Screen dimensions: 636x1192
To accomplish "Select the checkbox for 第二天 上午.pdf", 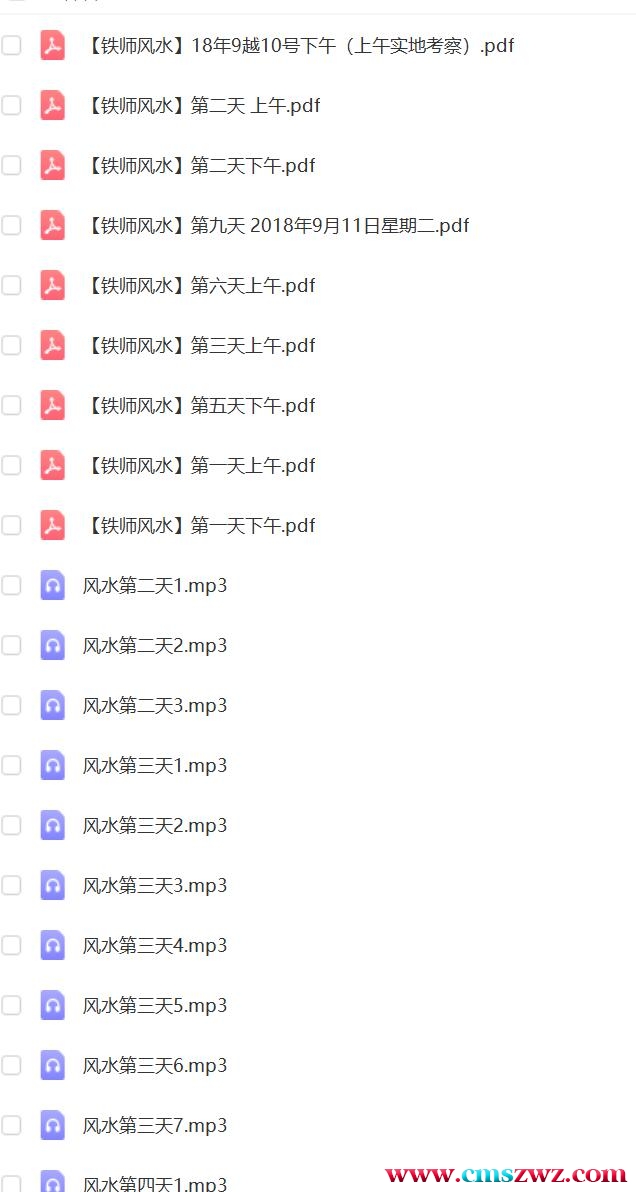I will pos(11,106).
